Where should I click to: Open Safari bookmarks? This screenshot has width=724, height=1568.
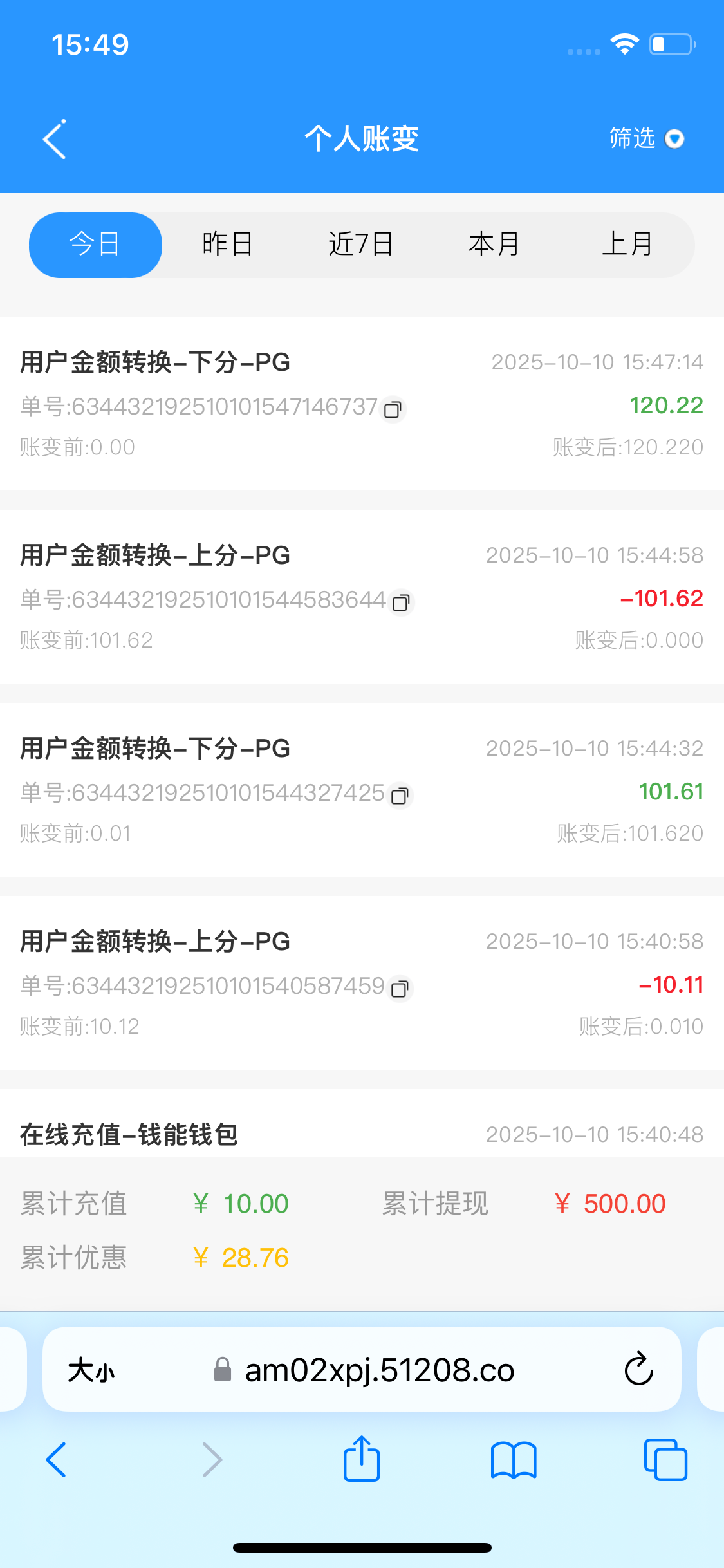pos(513,1459)
